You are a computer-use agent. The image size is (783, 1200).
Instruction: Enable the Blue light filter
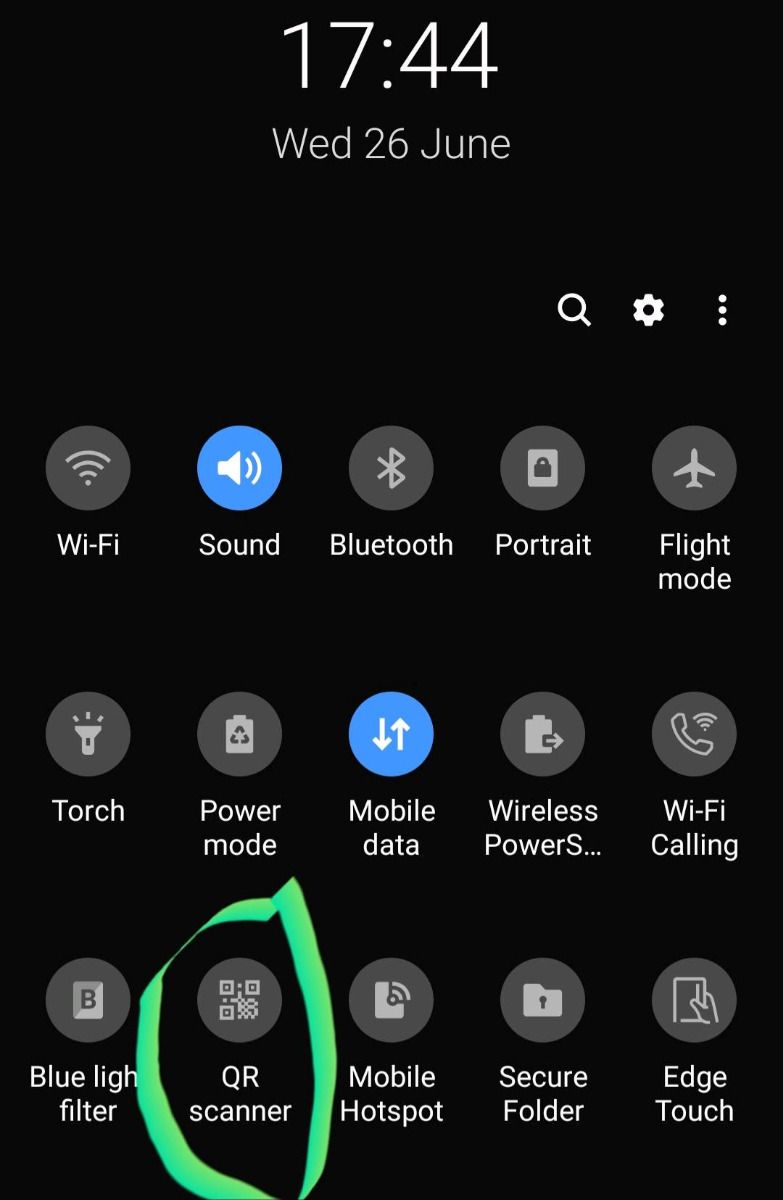point(88,1000)
